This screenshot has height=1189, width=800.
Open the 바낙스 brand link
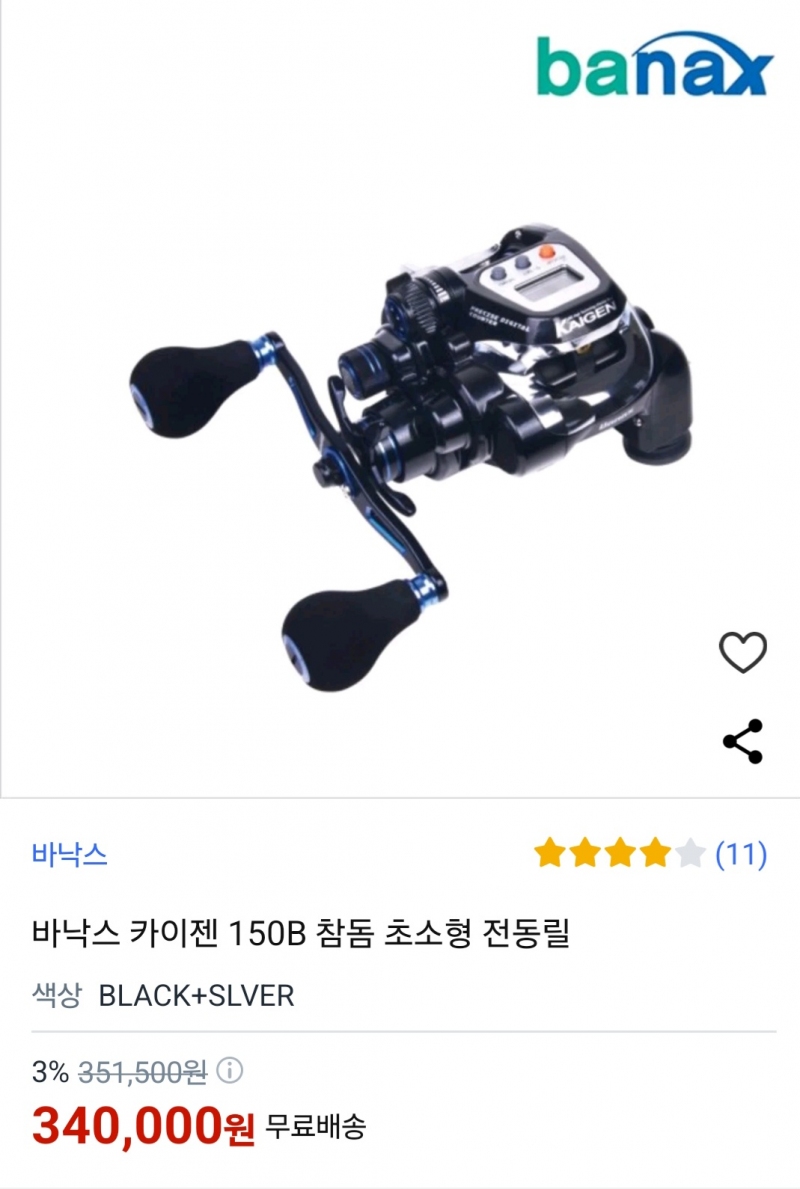tap(70, 855)
